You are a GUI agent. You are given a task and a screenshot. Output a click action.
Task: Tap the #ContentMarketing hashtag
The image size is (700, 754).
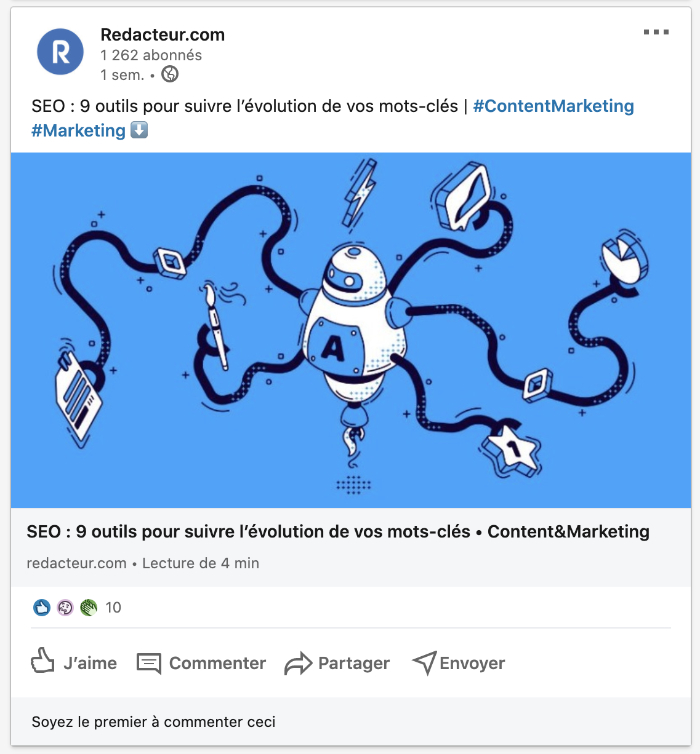click(553, 106)
